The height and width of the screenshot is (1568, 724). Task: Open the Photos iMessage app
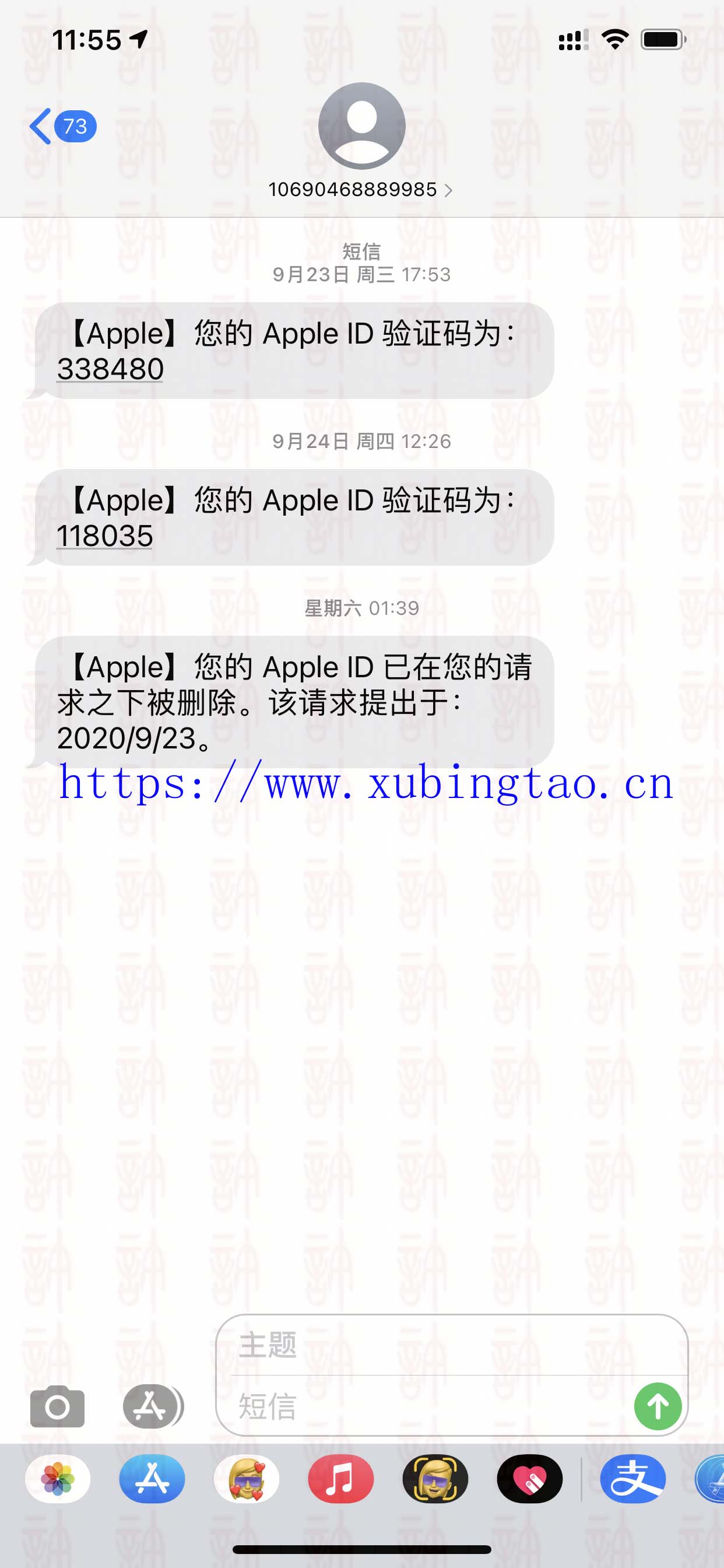[58, 1479]
